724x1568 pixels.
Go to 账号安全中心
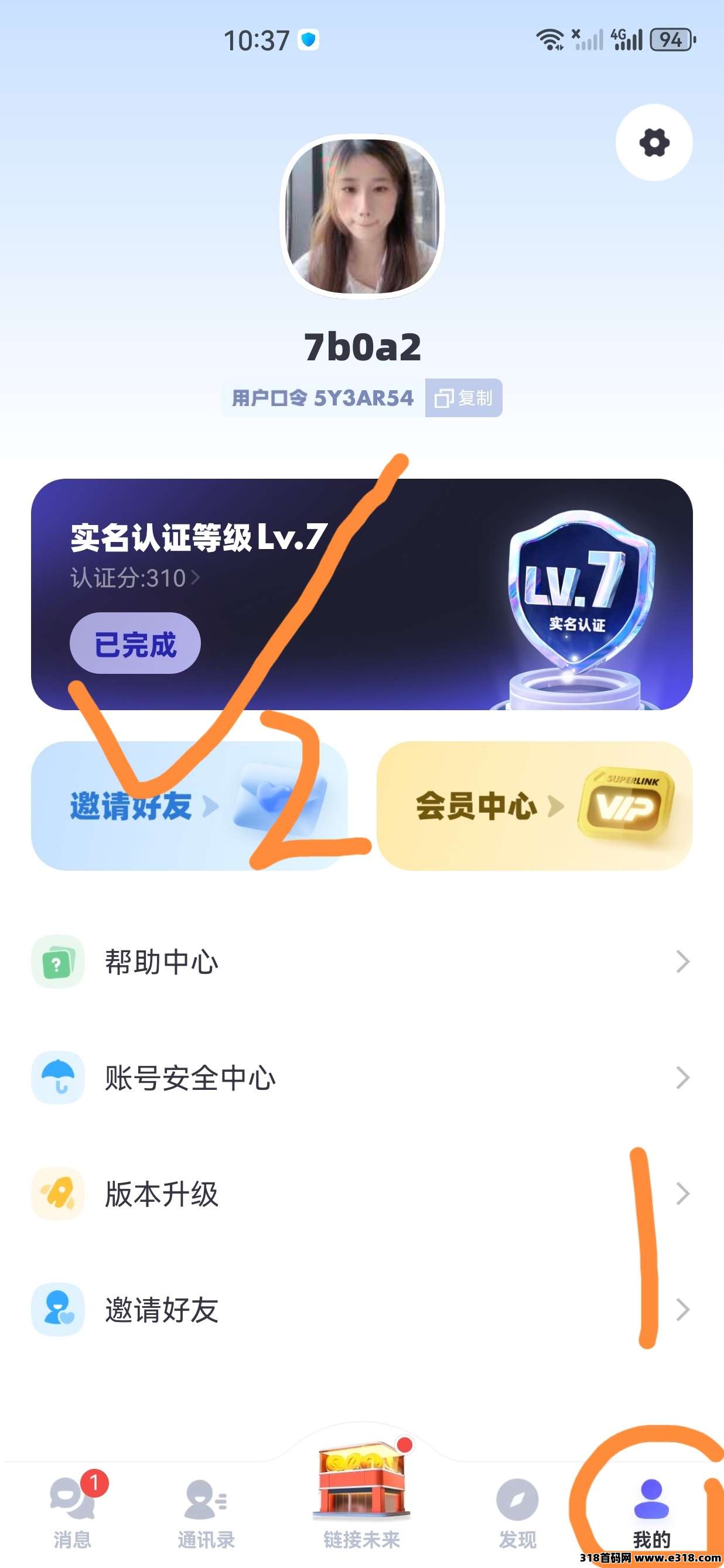click(362, 1078)
